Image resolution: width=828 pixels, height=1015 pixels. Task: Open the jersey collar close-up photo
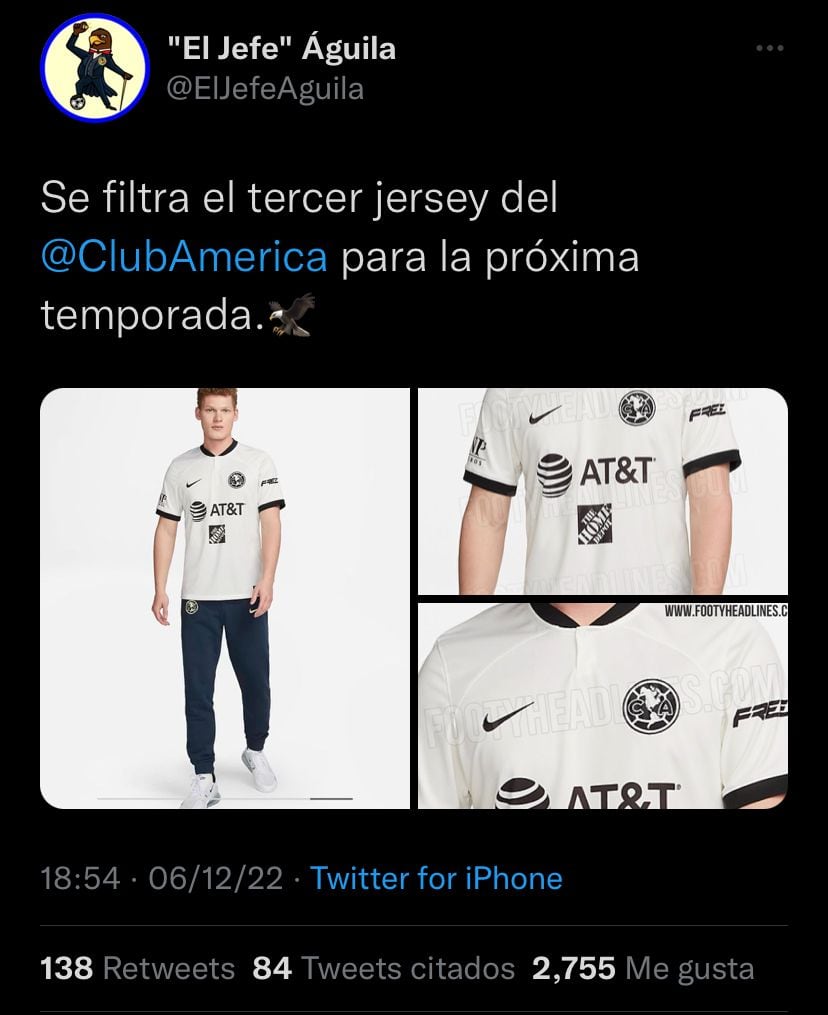602,705
